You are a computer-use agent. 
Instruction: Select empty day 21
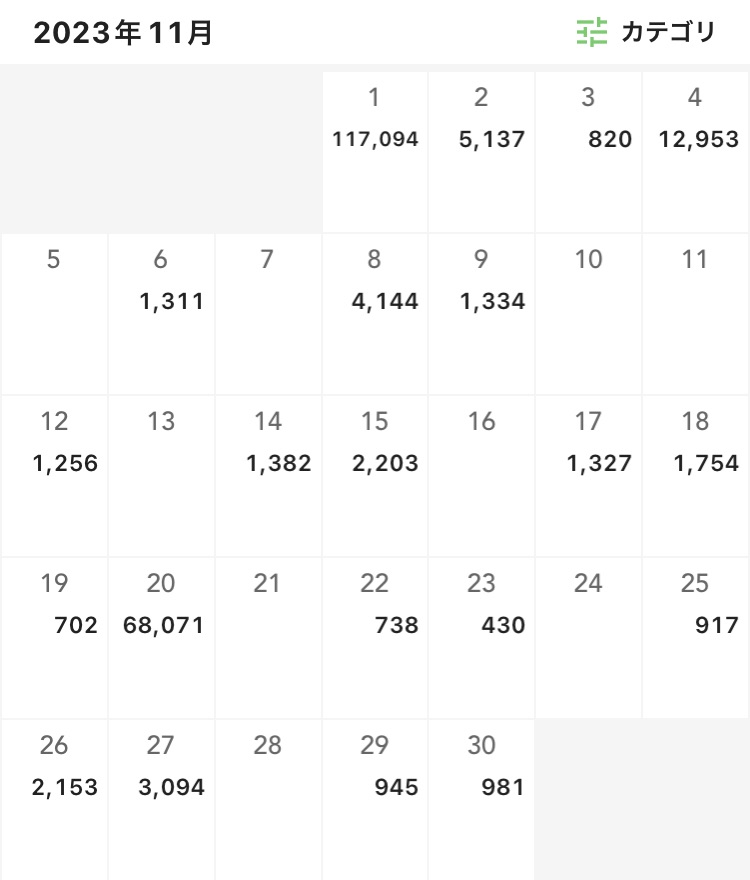[x=268, y=637]
